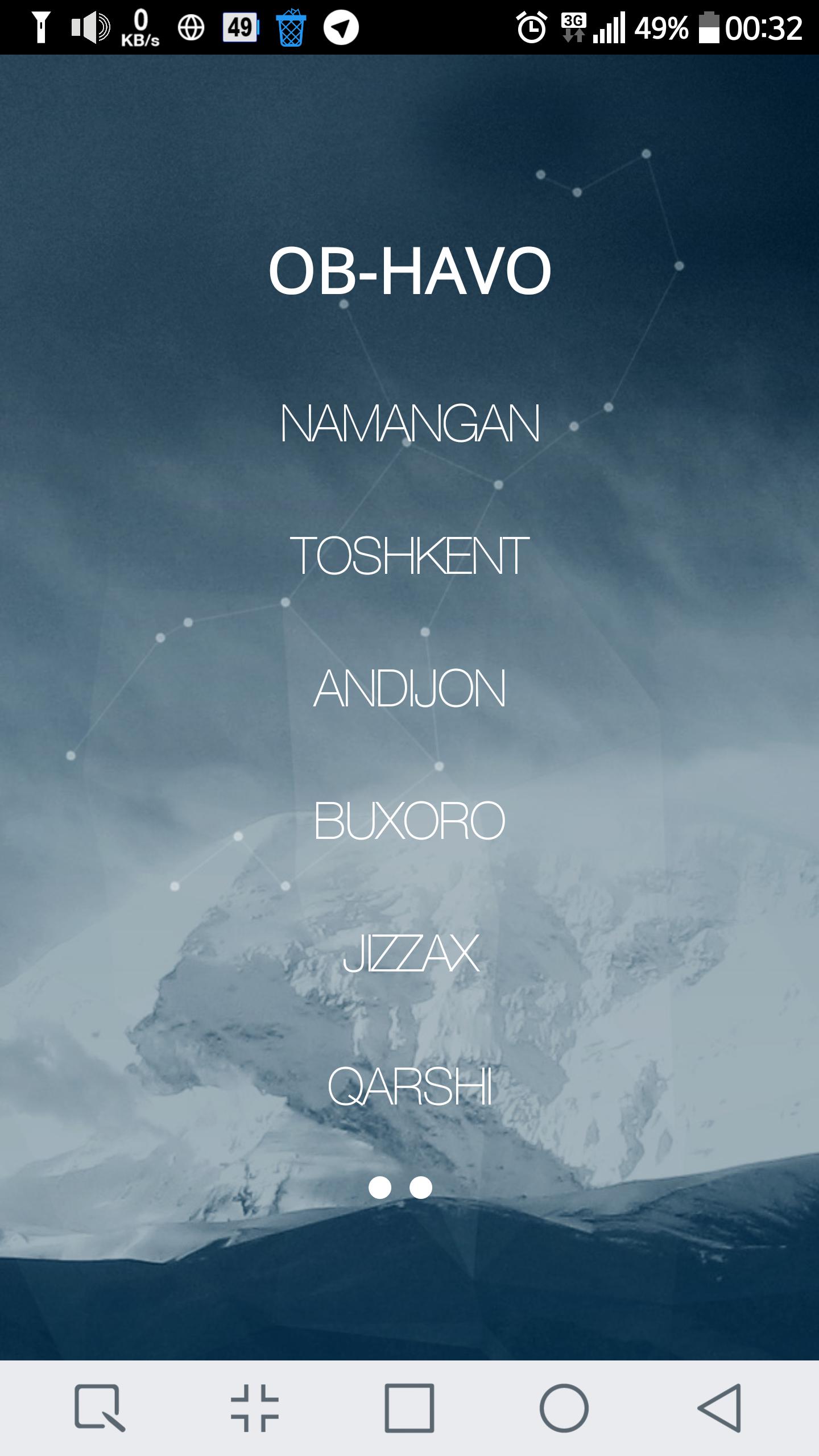
Task: Open recent apps overview
Action: [x=409, y=1408]
